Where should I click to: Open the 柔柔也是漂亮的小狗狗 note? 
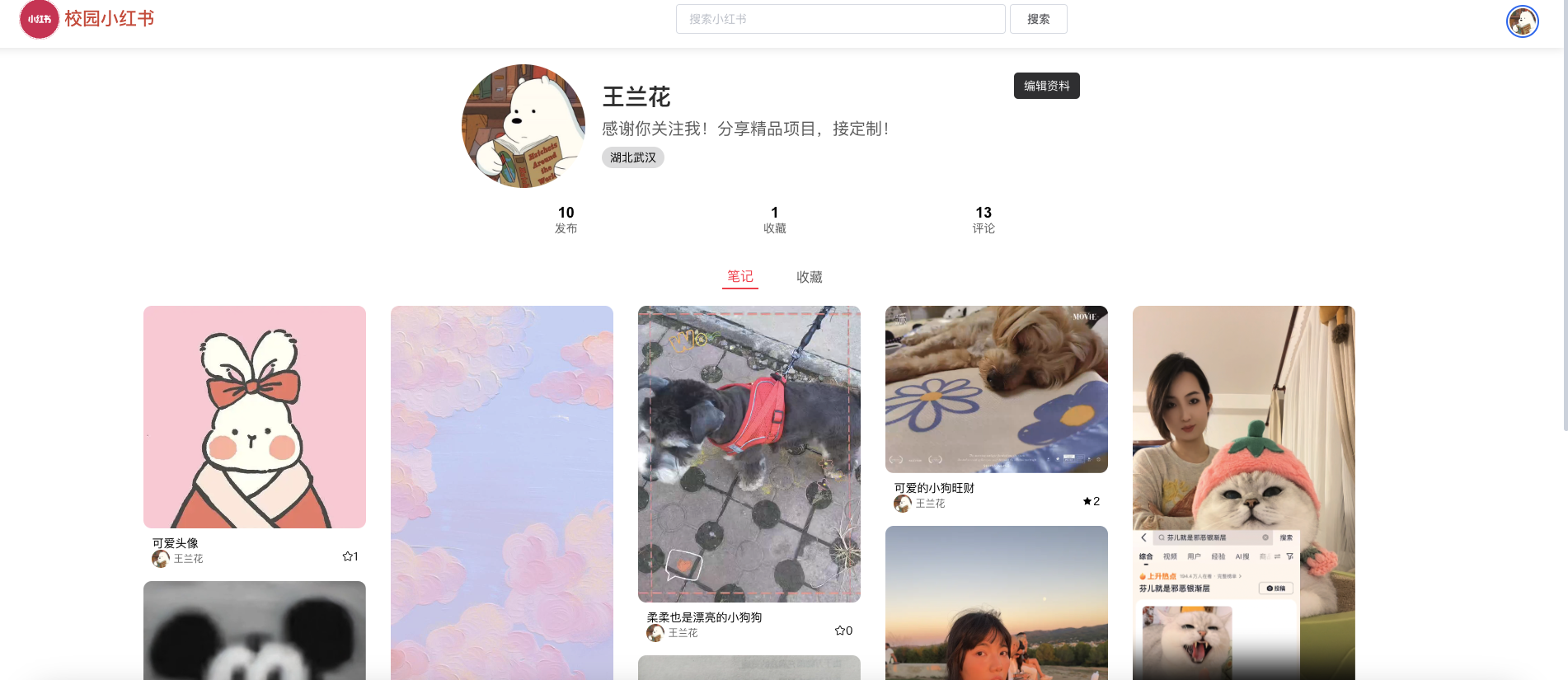[x=749, y=454]
